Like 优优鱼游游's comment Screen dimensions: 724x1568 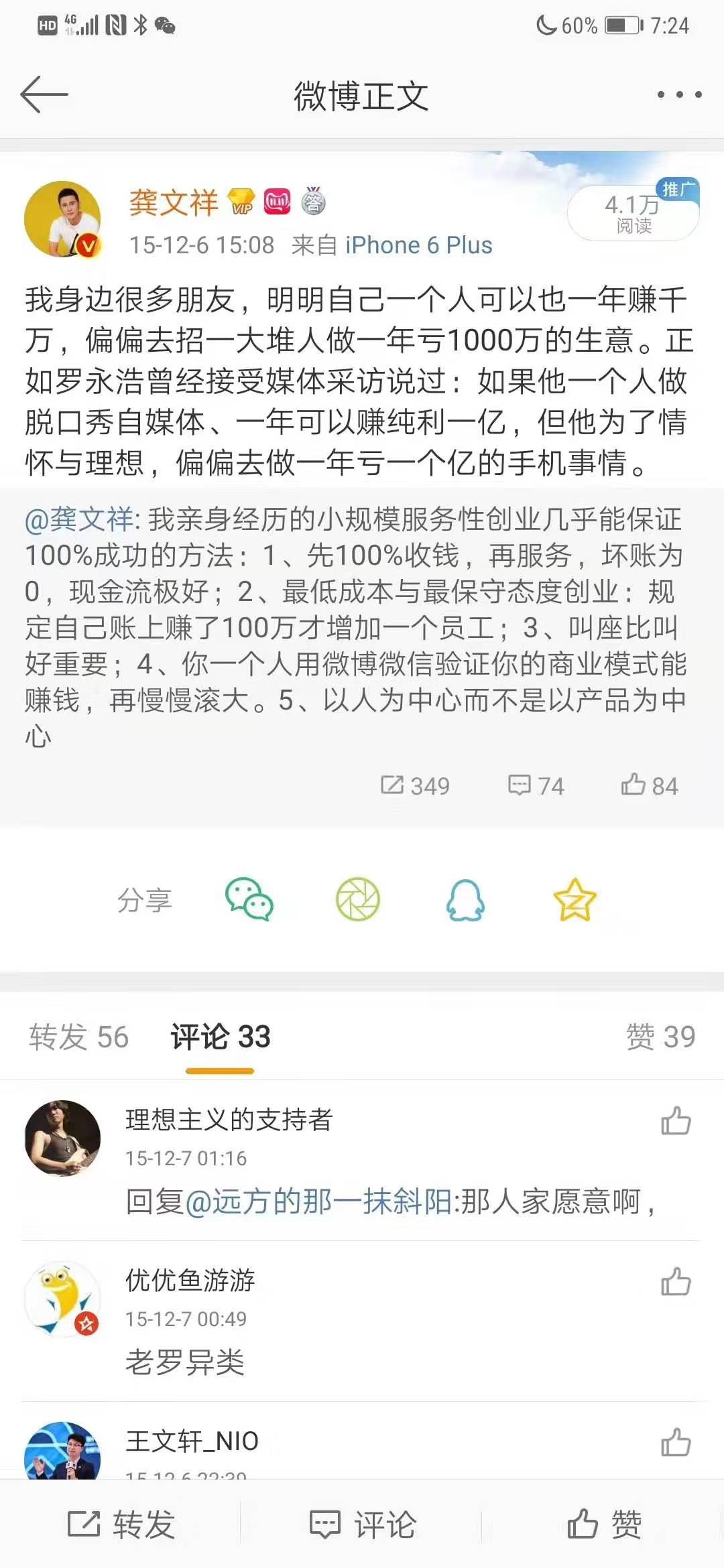[676, 1281]
